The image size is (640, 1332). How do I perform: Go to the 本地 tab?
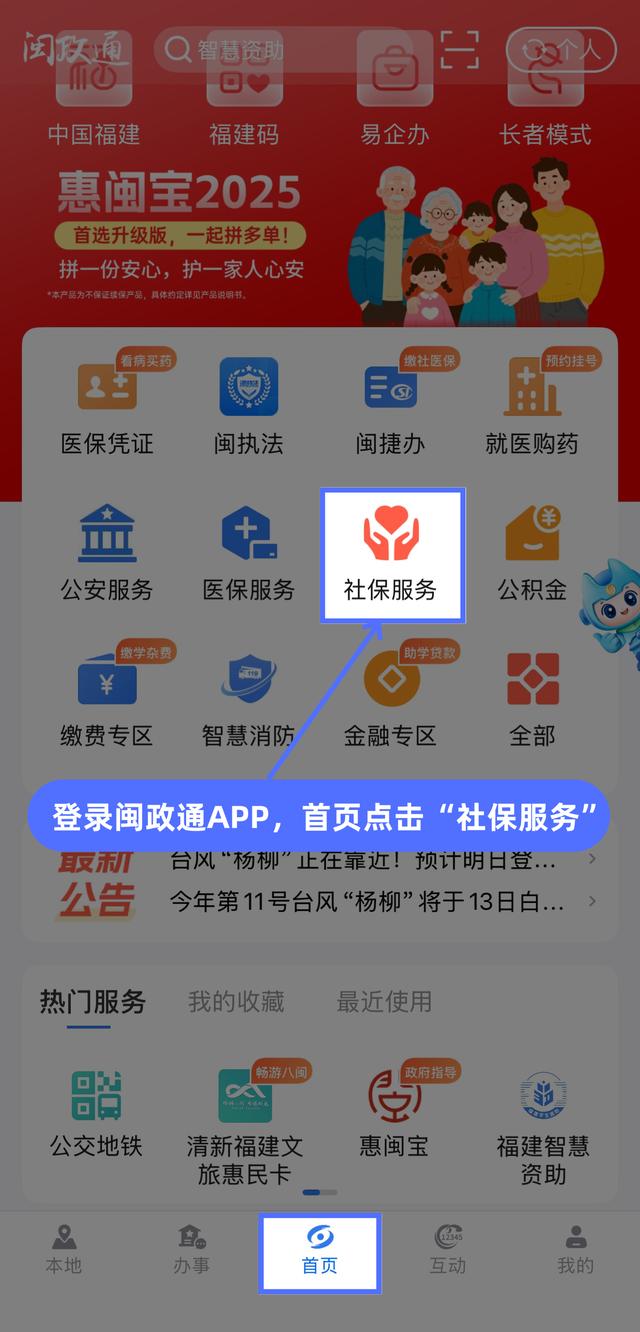tap(64, 1250)
